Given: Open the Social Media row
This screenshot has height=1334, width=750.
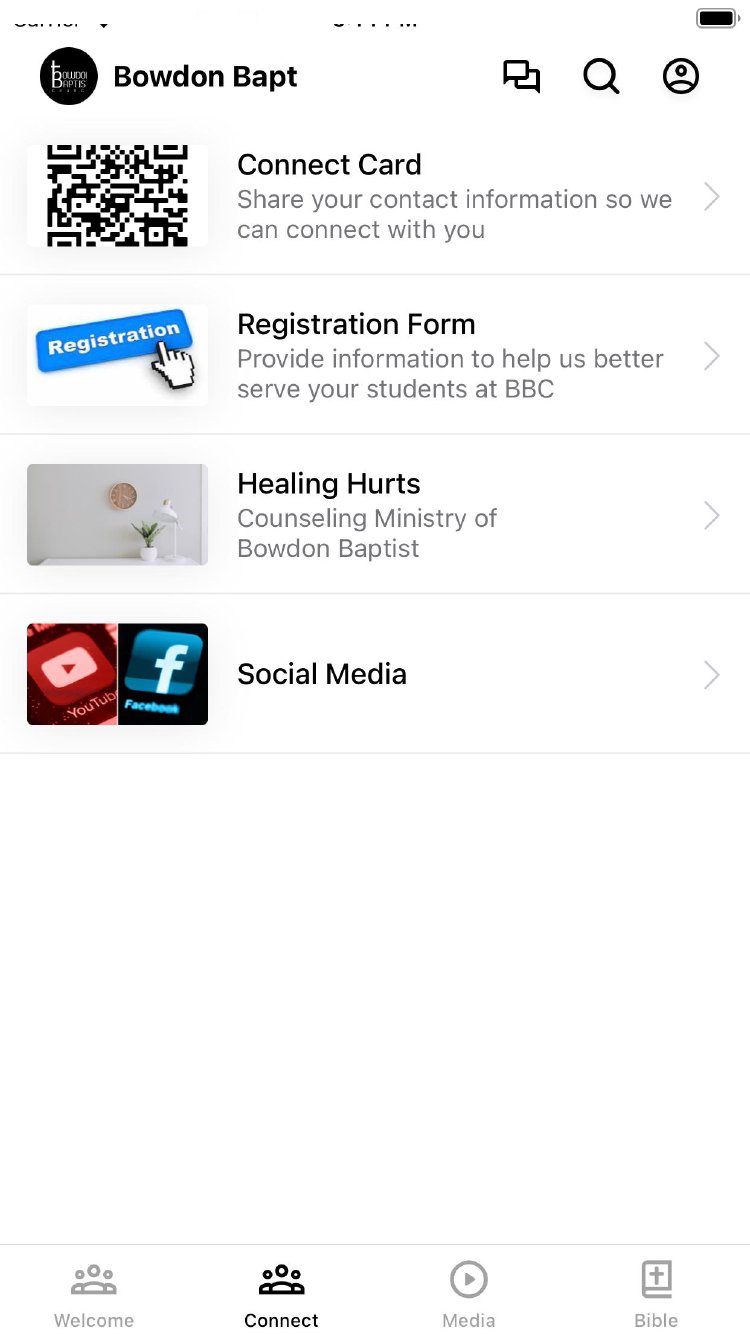Looking at the screenshot, I should 375,674.
